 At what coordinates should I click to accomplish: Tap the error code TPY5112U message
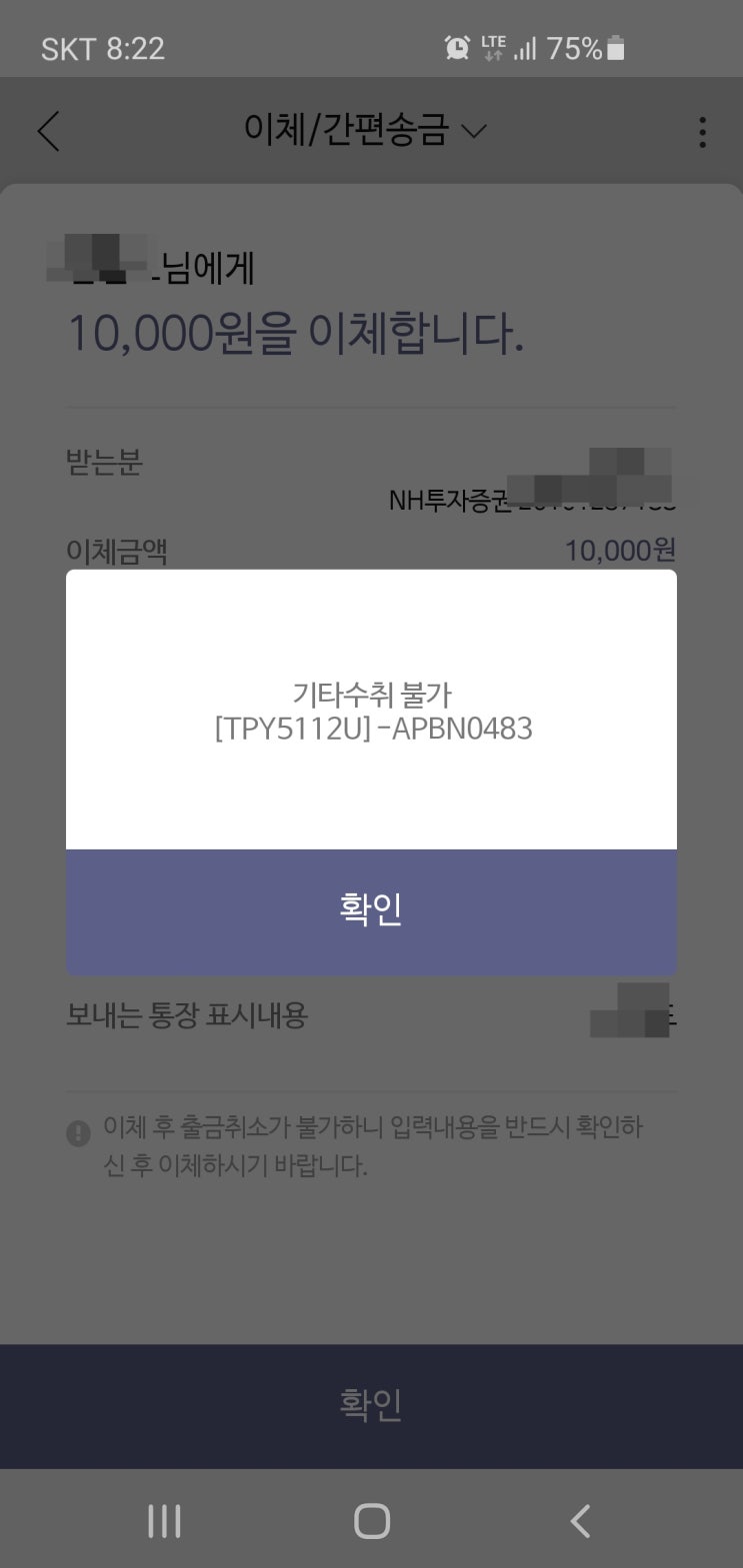click(371, 730)
